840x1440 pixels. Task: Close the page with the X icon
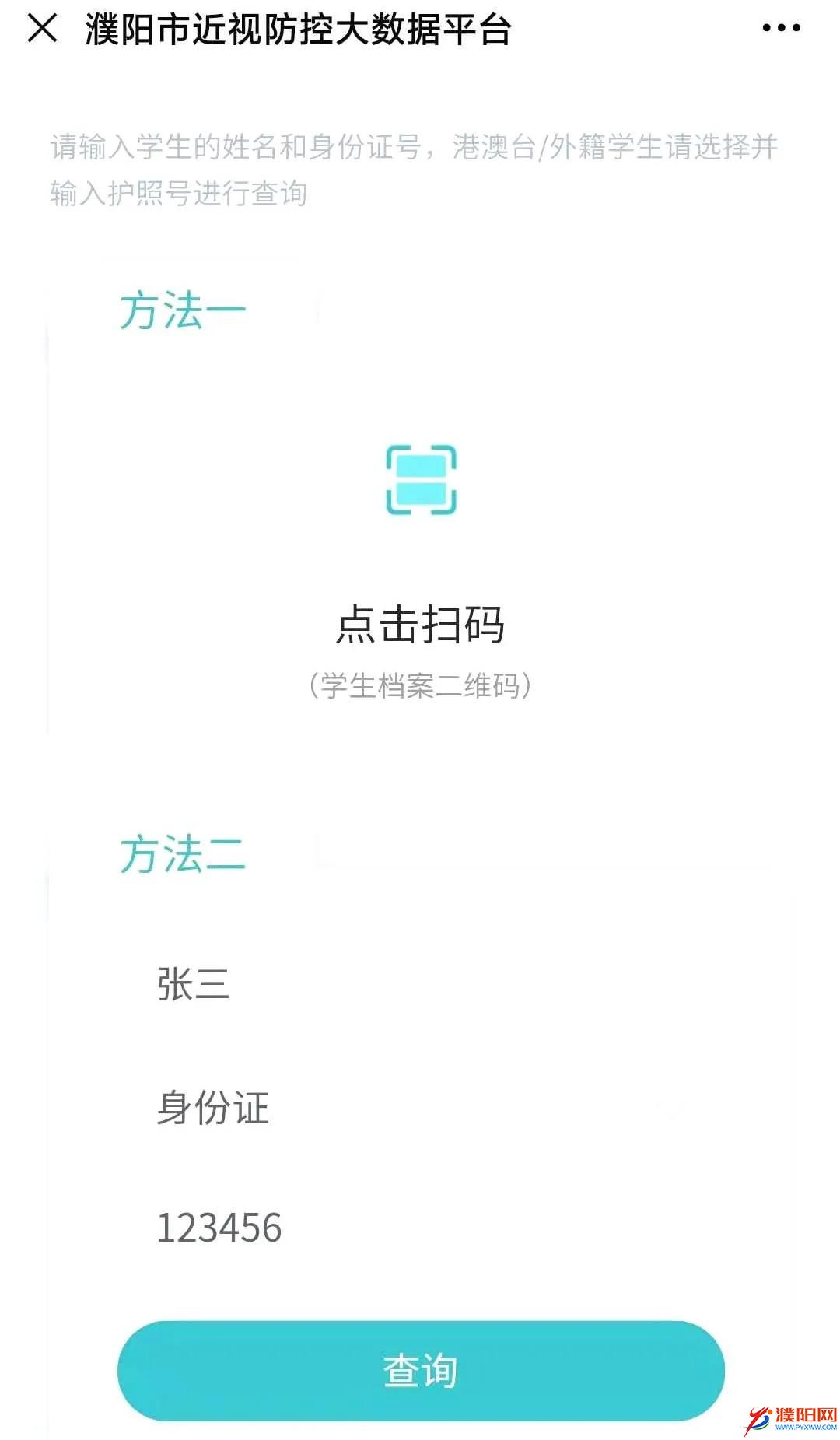point(42,28)
